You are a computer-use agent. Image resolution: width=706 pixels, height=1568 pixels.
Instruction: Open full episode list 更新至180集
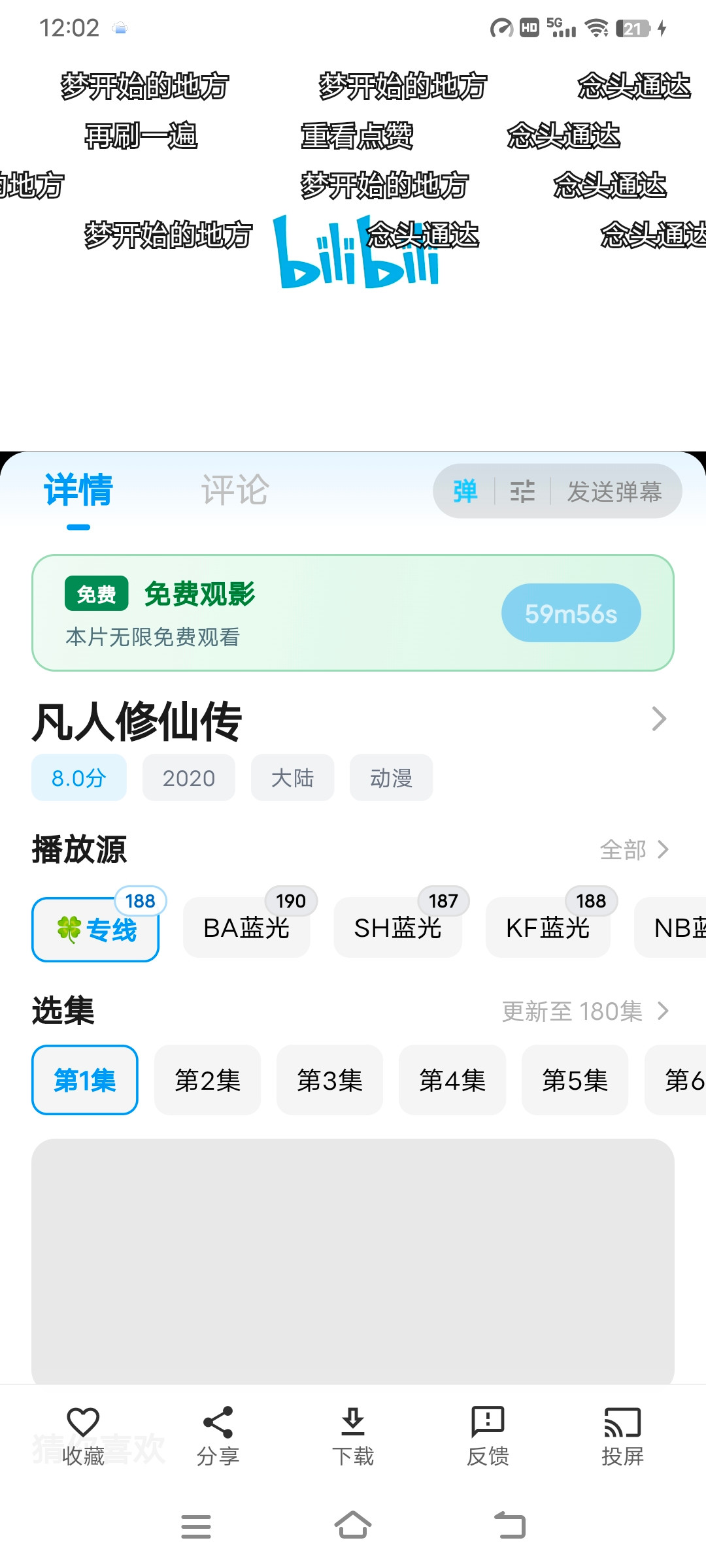point(586,1011)
